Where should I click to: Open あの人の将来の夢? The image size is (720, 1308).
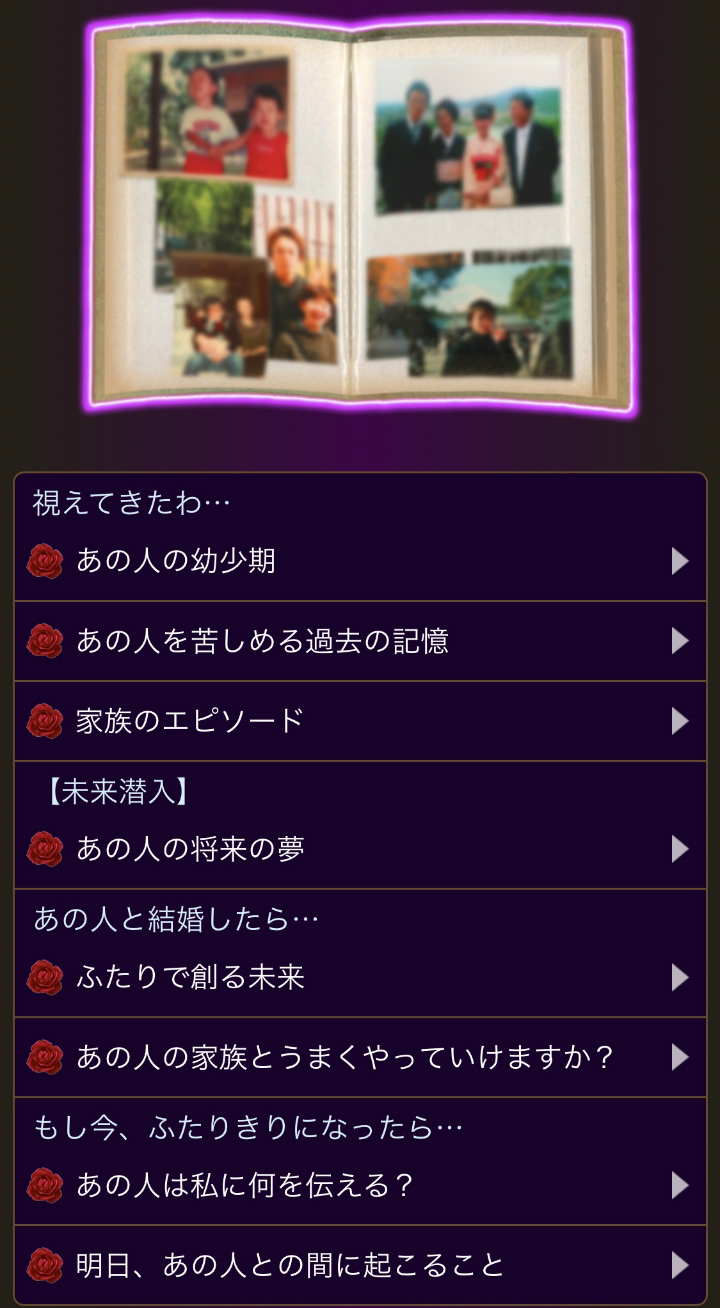click(360, 849)
